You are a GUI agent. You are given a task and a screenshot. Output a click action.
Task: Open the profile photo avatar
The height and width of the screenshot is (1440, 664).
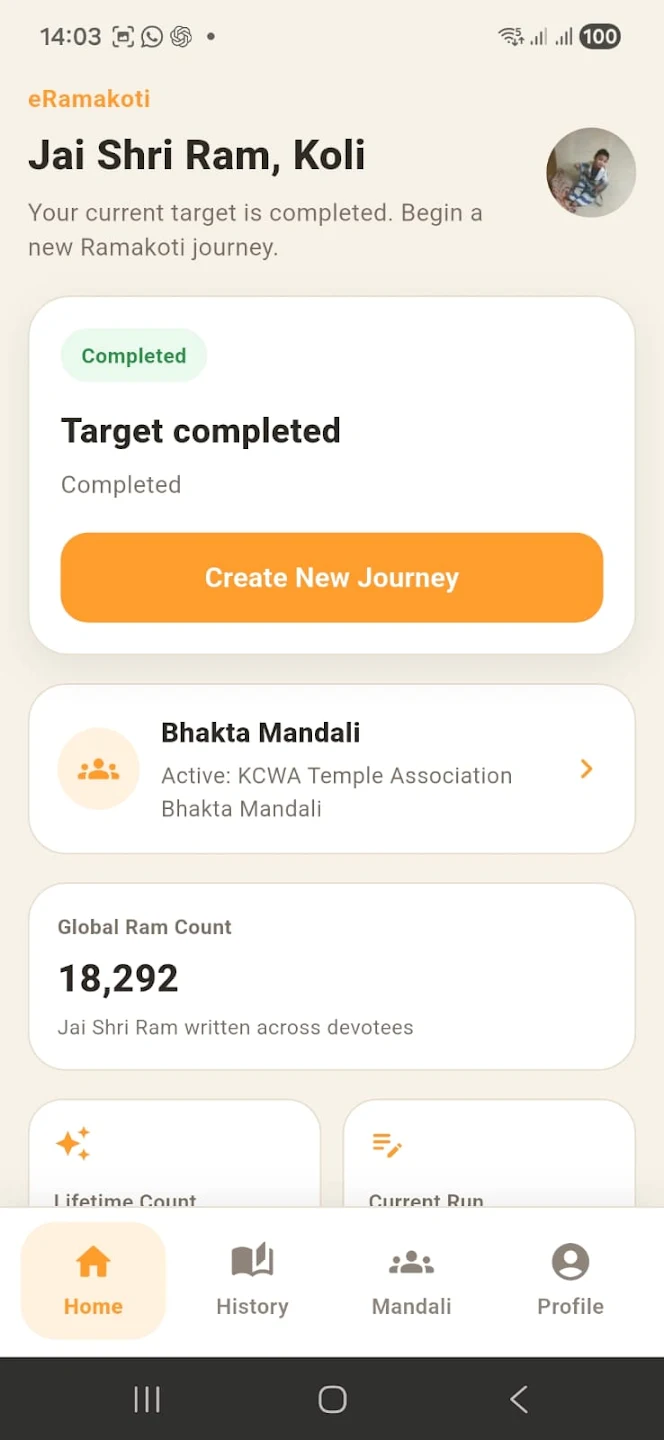pos(591,172)
